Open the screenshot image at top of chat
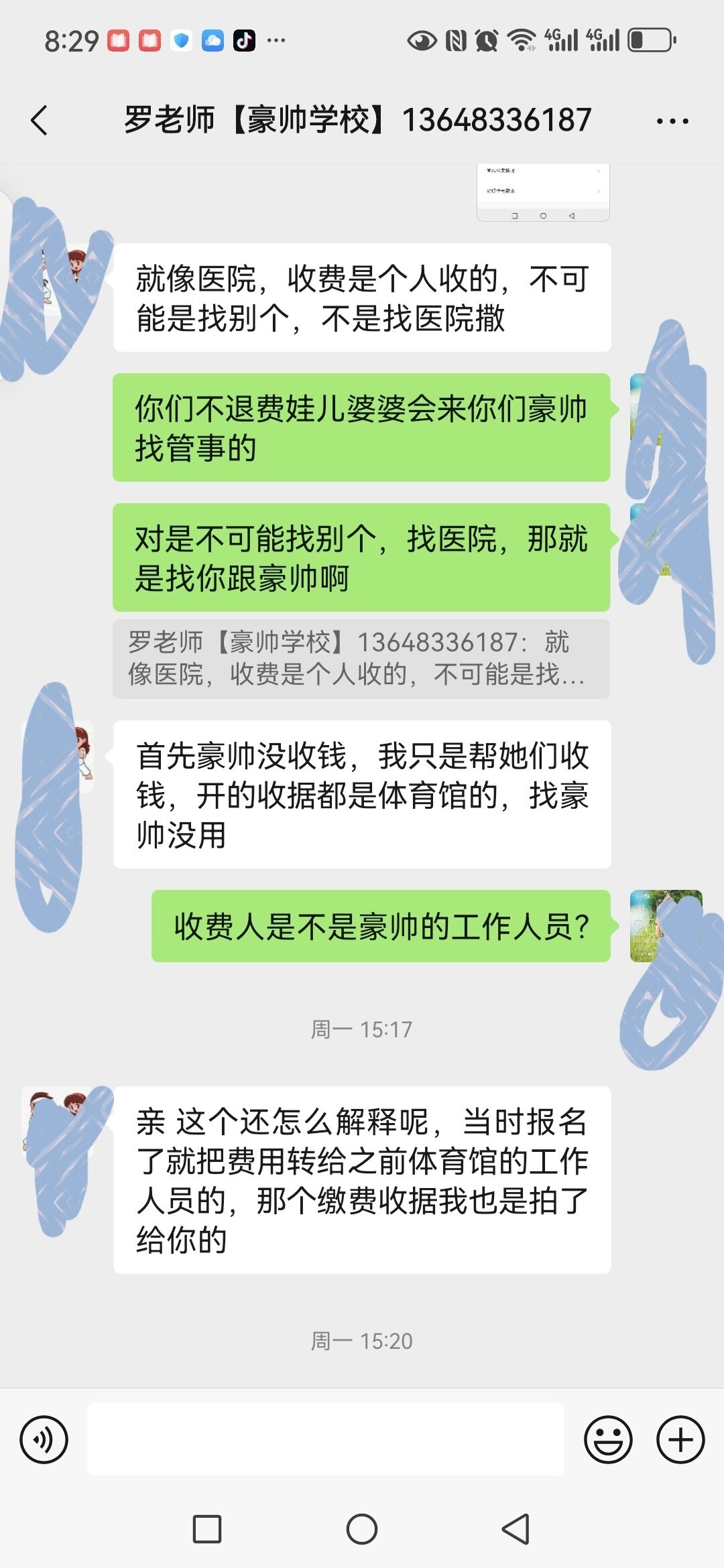Screen dimensions: 724x1568 (543, 193)
